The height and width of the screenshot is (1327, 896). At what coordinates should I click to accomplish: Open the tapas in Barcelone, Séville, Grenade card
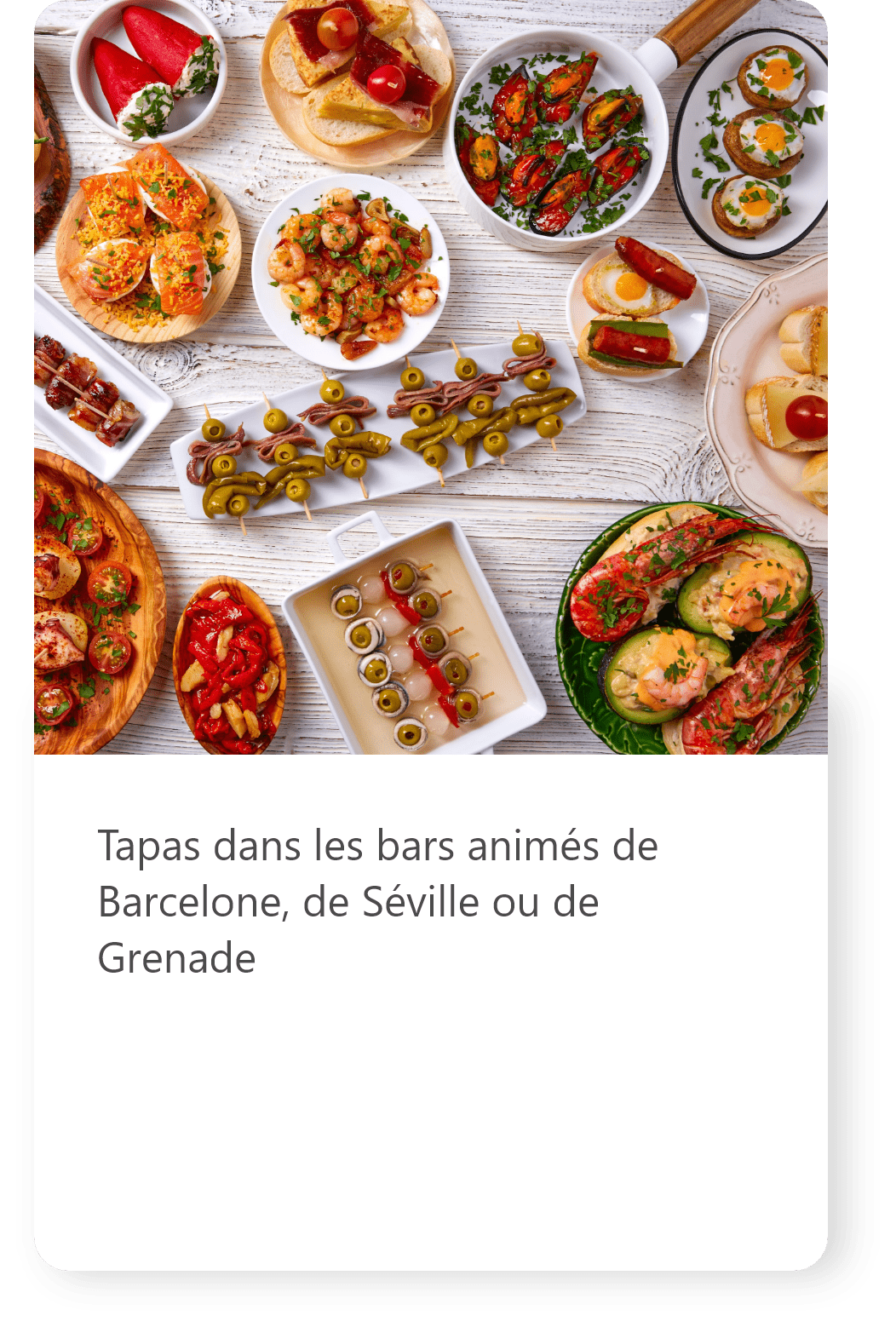[x=378, y=901]
